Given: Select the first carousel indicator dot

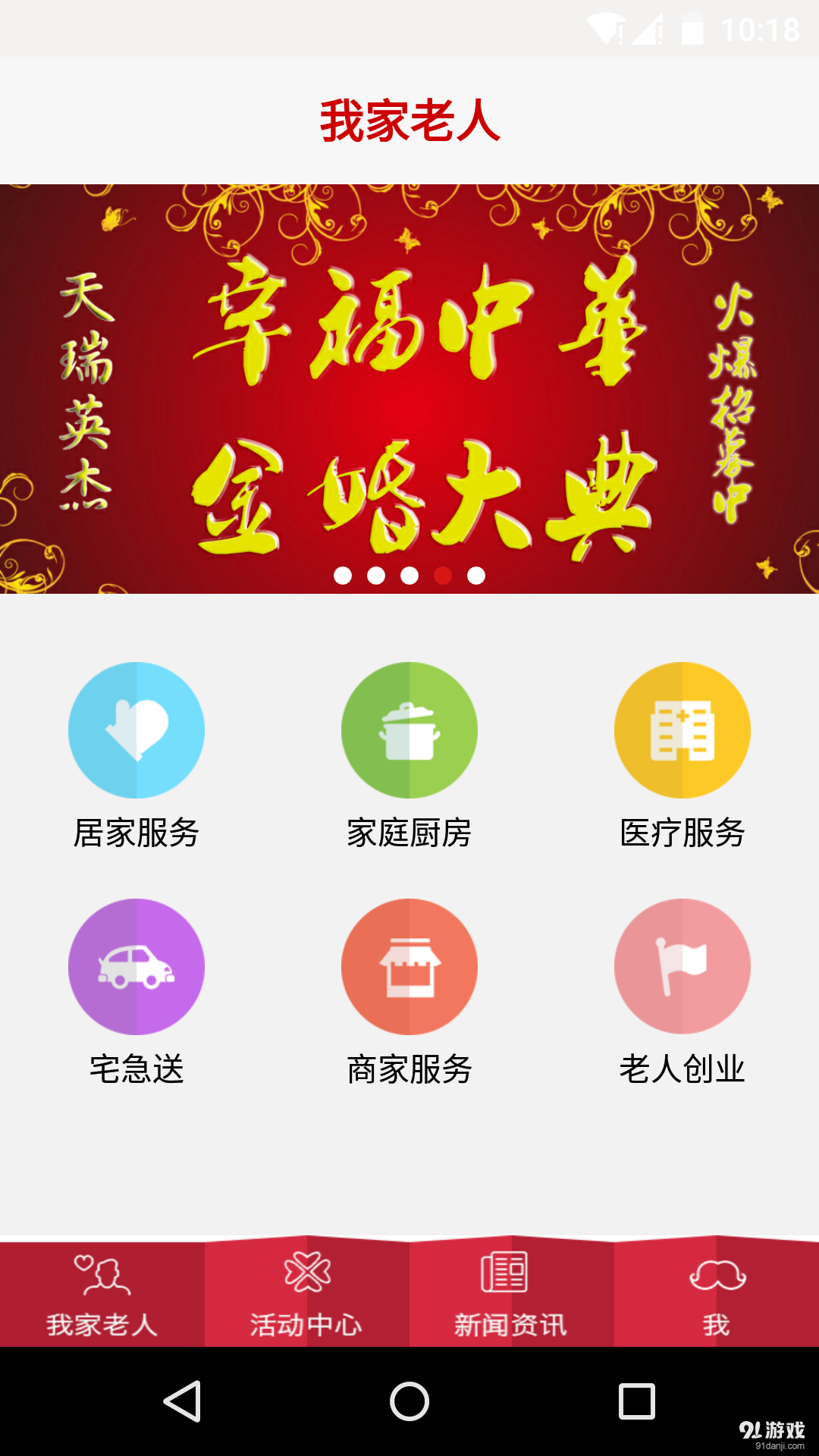Looking at the screenshot, I should tap(341, 575).
